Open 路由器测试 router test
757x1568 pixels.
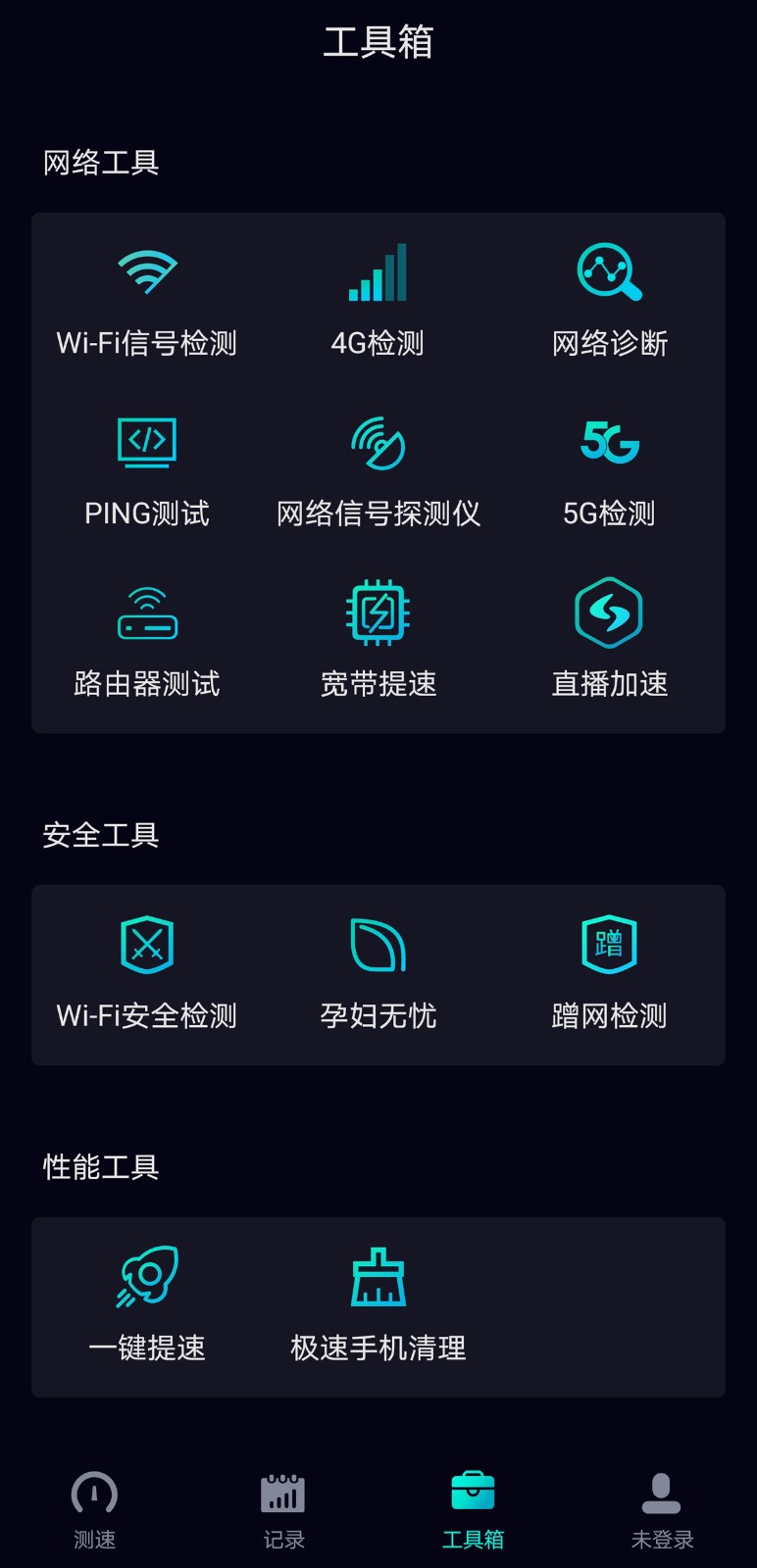[147, 641]
